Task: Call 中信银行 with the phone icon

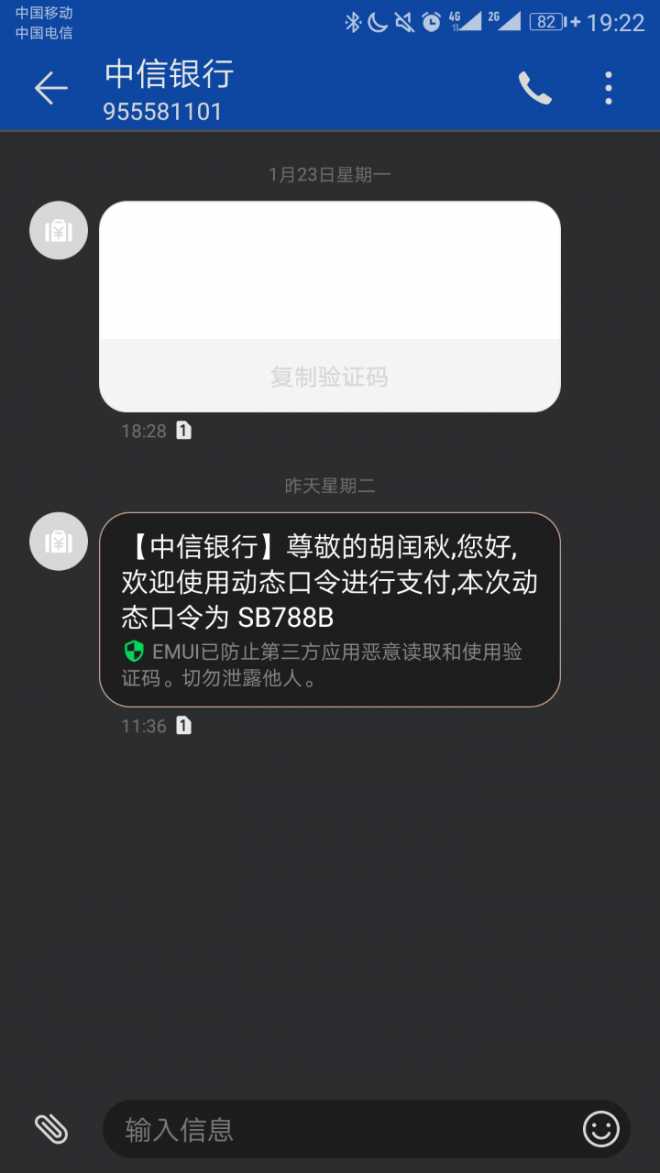Action: pyautogui.click(x=534, y=88)
